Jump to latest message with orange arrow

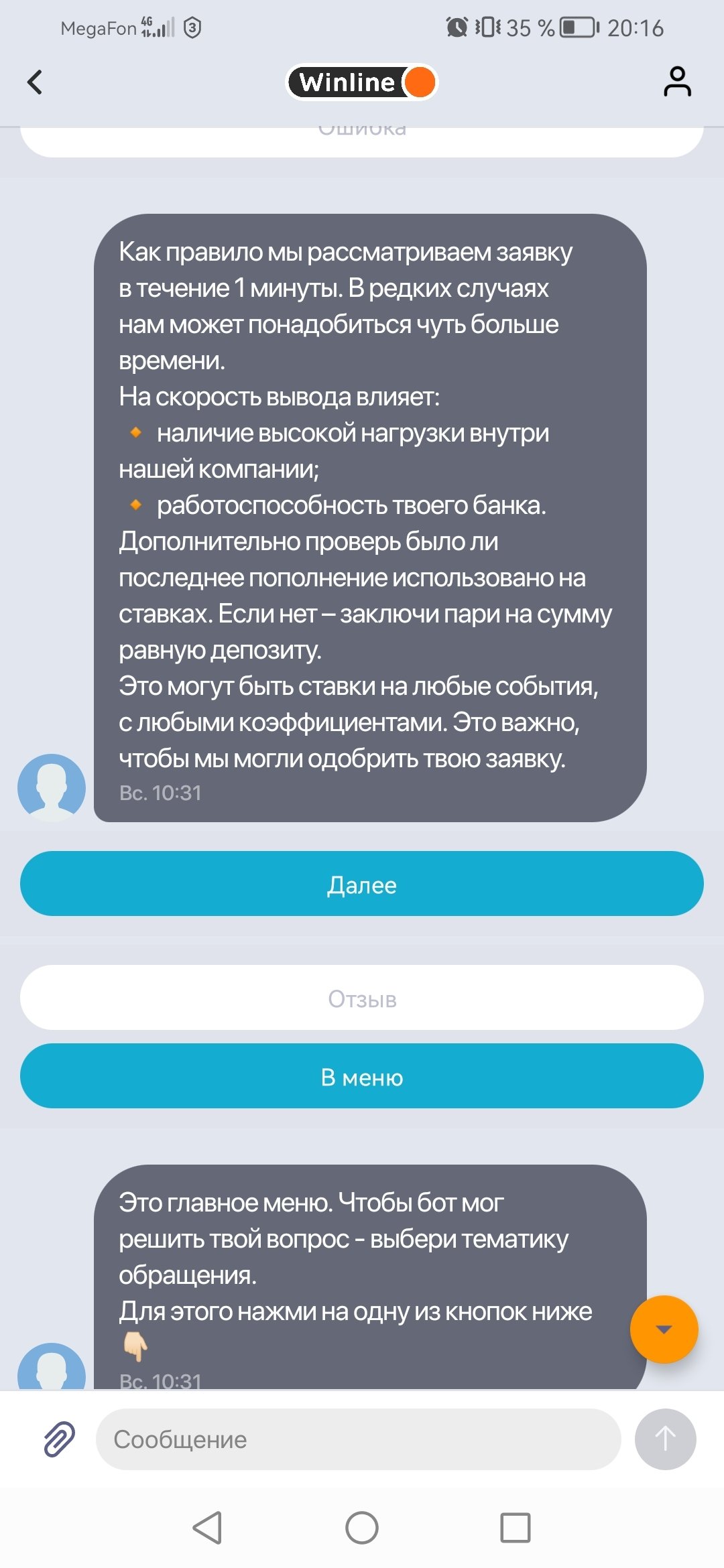coord(664,1329)
